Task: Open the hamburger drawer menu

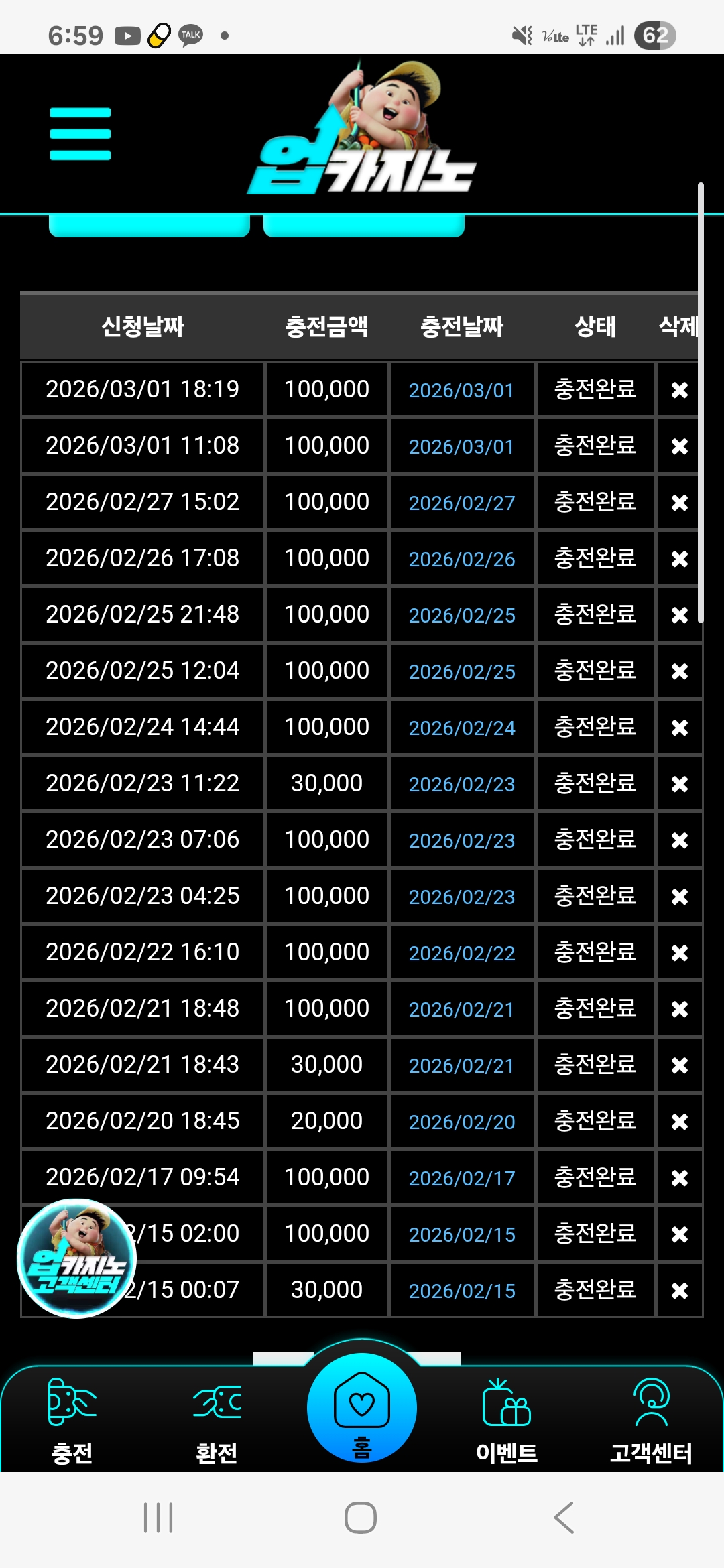Action: pyautogui.click(x=80, y=134)
